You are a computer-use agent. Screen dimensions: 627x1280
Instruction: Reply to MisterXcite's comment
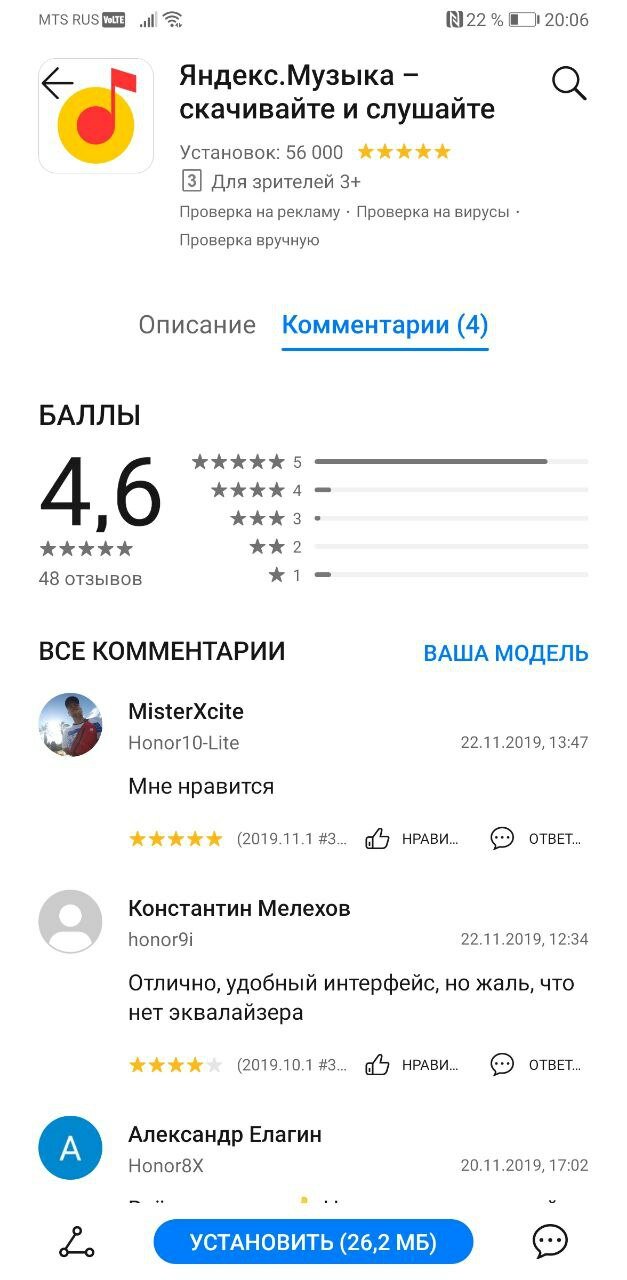click(x=535, y=839)
